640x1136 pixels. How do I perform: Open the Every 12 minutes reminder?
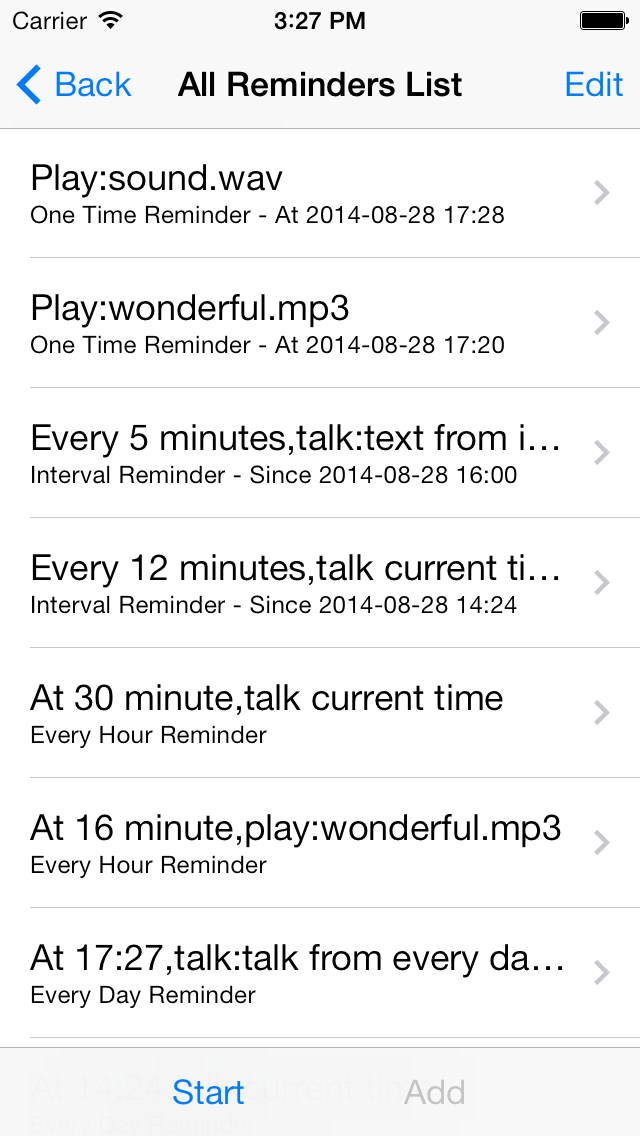[320, 582]
